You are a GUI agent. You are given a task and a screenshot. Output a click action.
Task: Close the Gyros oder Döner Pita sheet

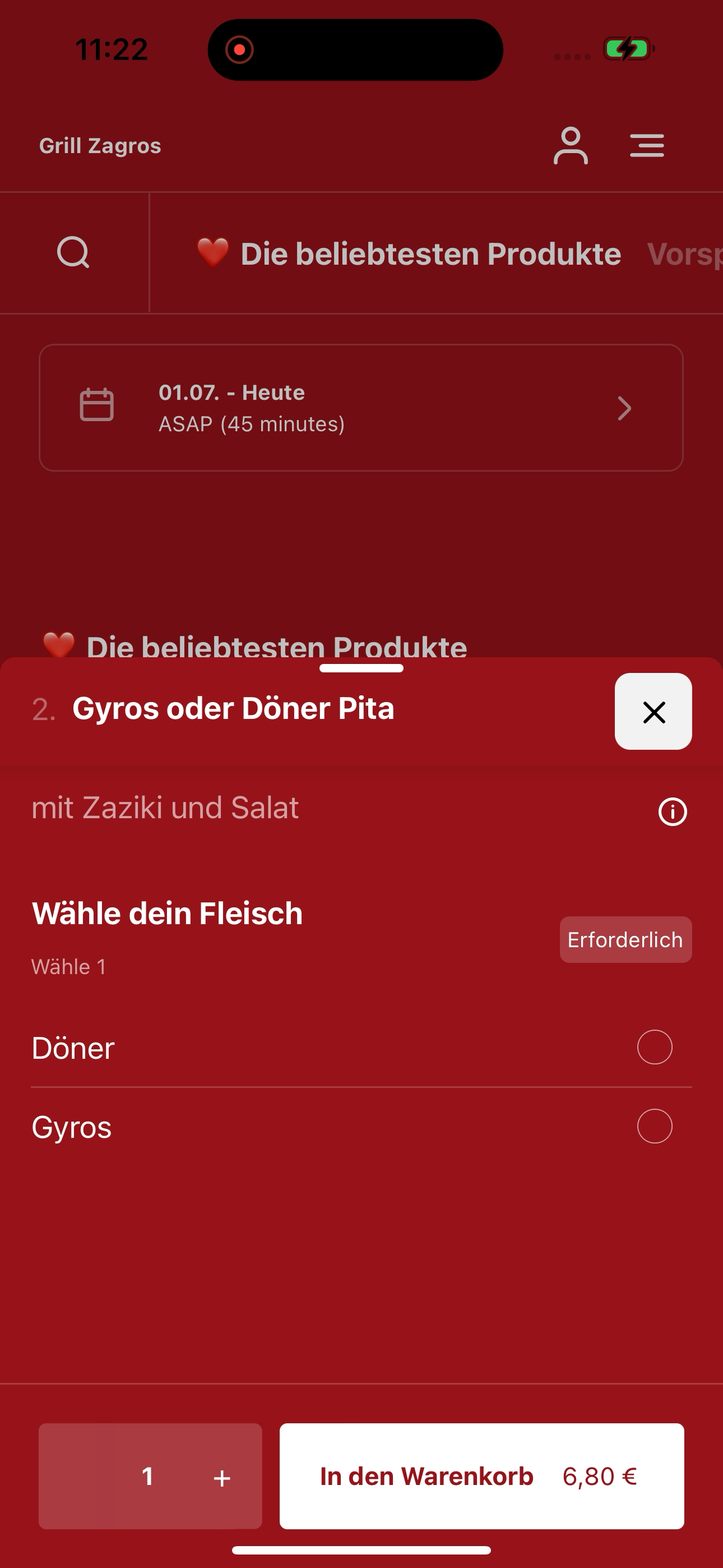coord(653,711)
